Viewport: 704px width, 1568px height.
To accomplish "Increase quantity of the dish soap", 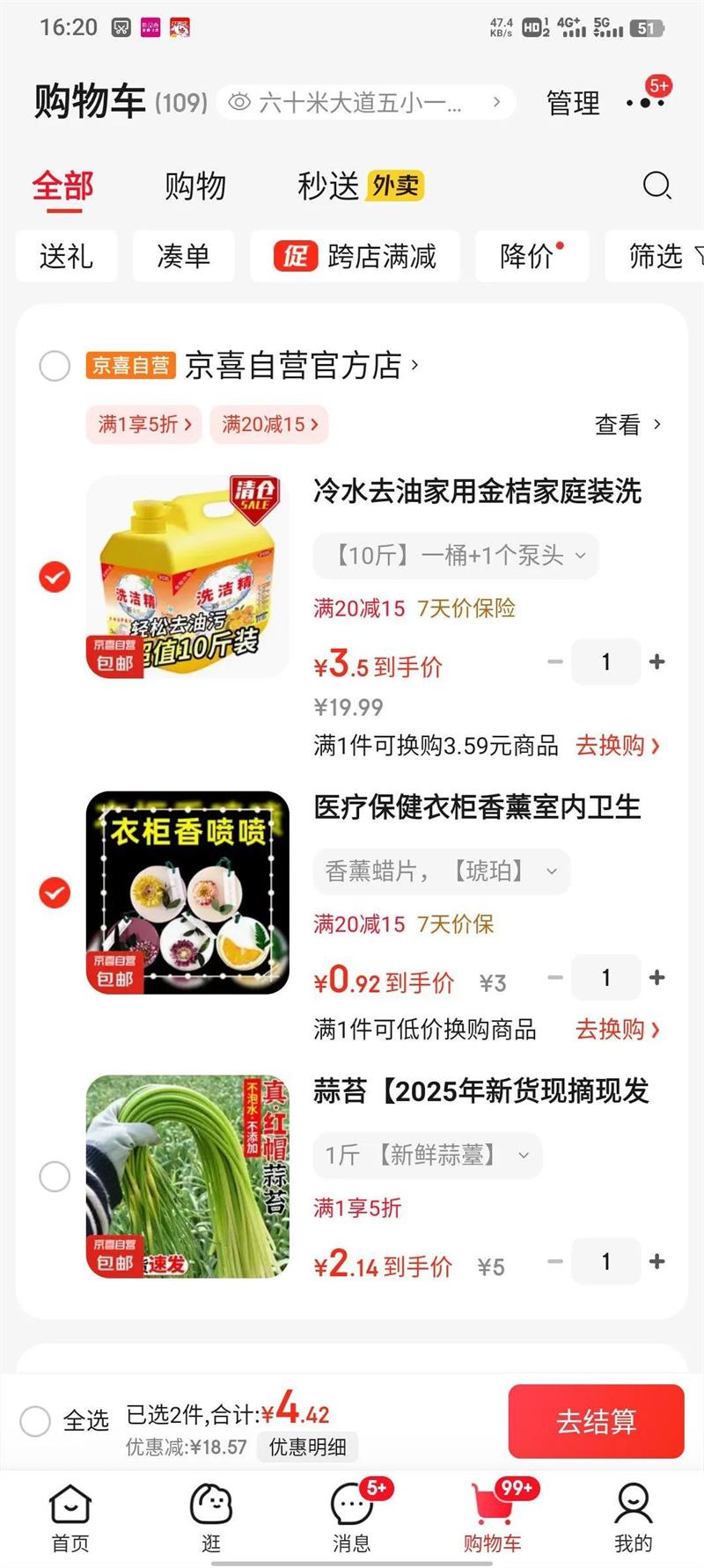I will tap(656, 661).
